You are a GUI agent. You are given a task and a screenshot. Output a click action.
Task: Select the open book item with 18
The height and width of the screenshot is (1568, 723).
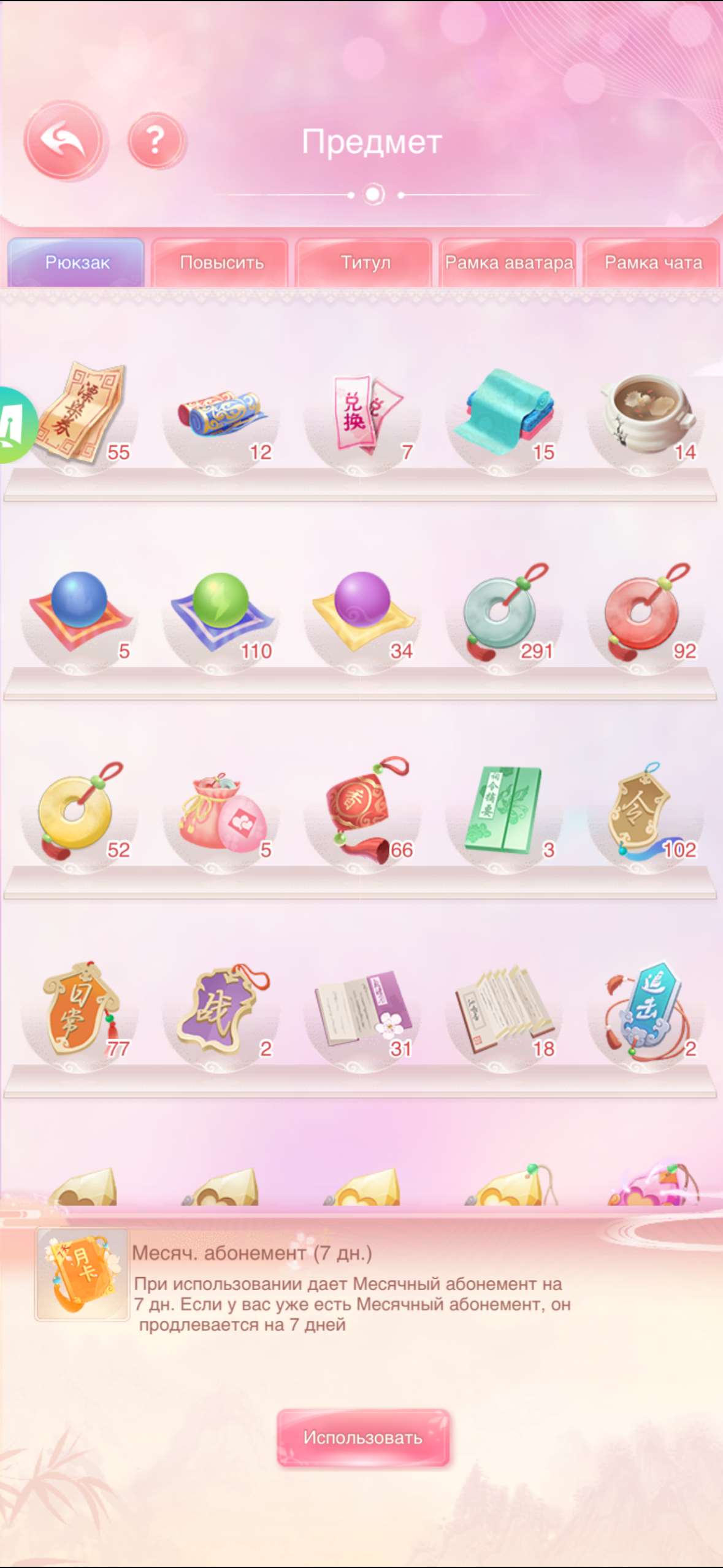pyautogui.click(x=504, y=1009)
